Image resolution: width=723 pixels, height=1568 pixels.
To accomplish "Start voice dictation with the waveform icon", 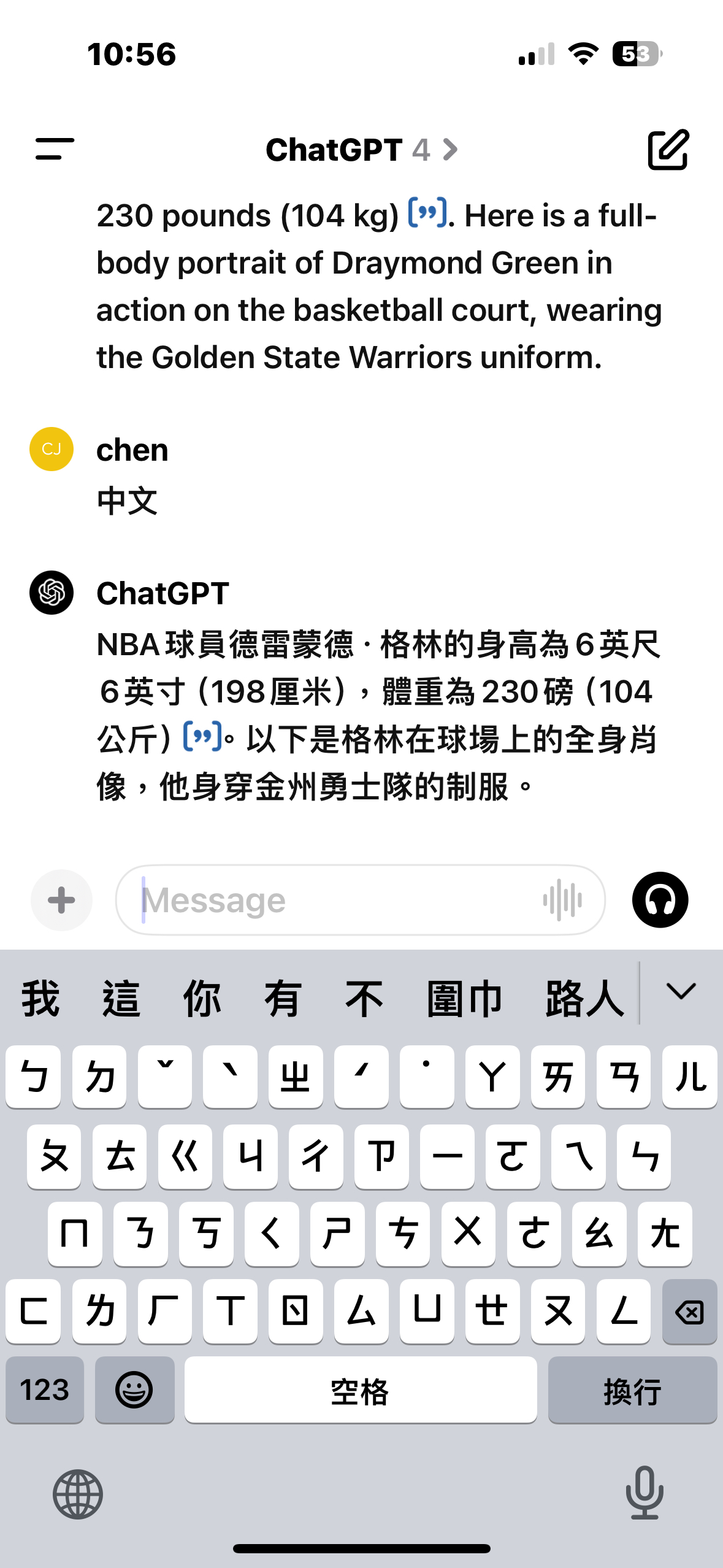I will click(x=562, y=901).
